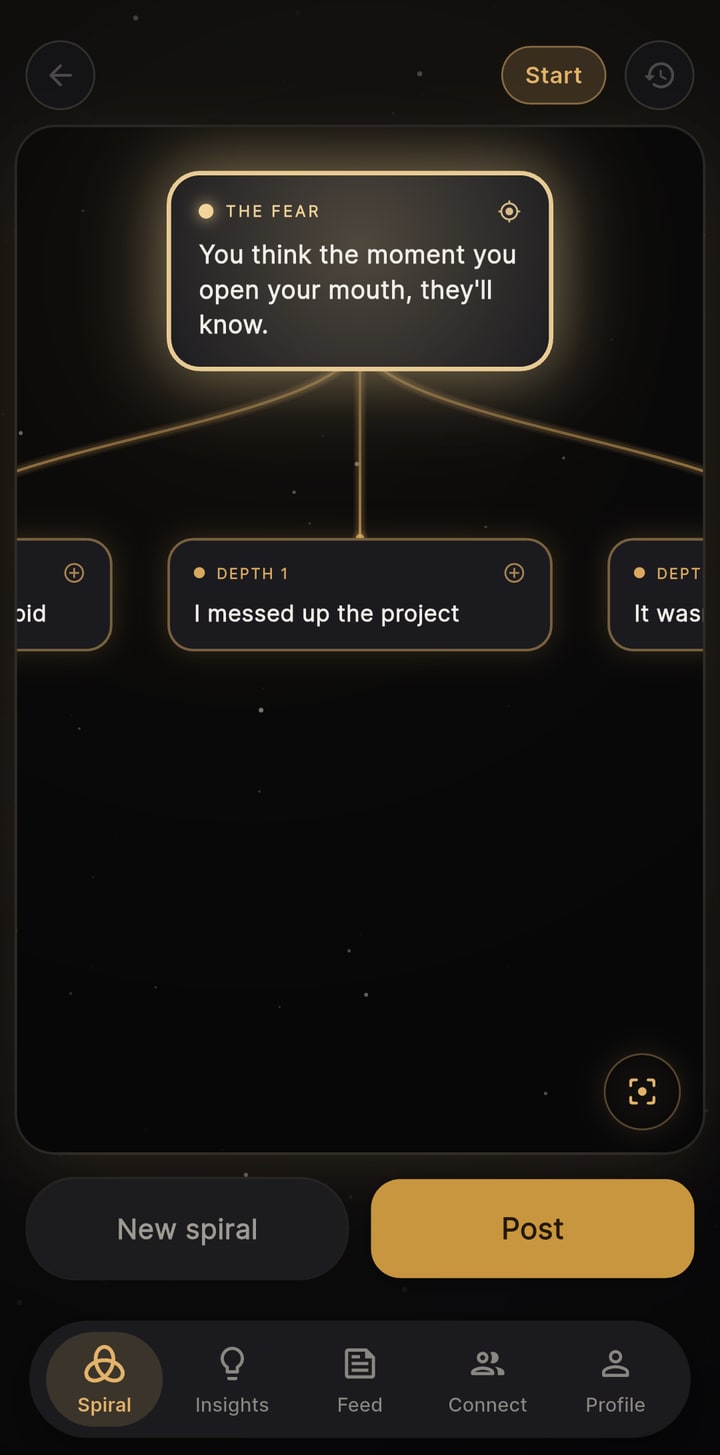Open the Profile tab
The image size is (720, 1455).
[x=615, y=1380]
